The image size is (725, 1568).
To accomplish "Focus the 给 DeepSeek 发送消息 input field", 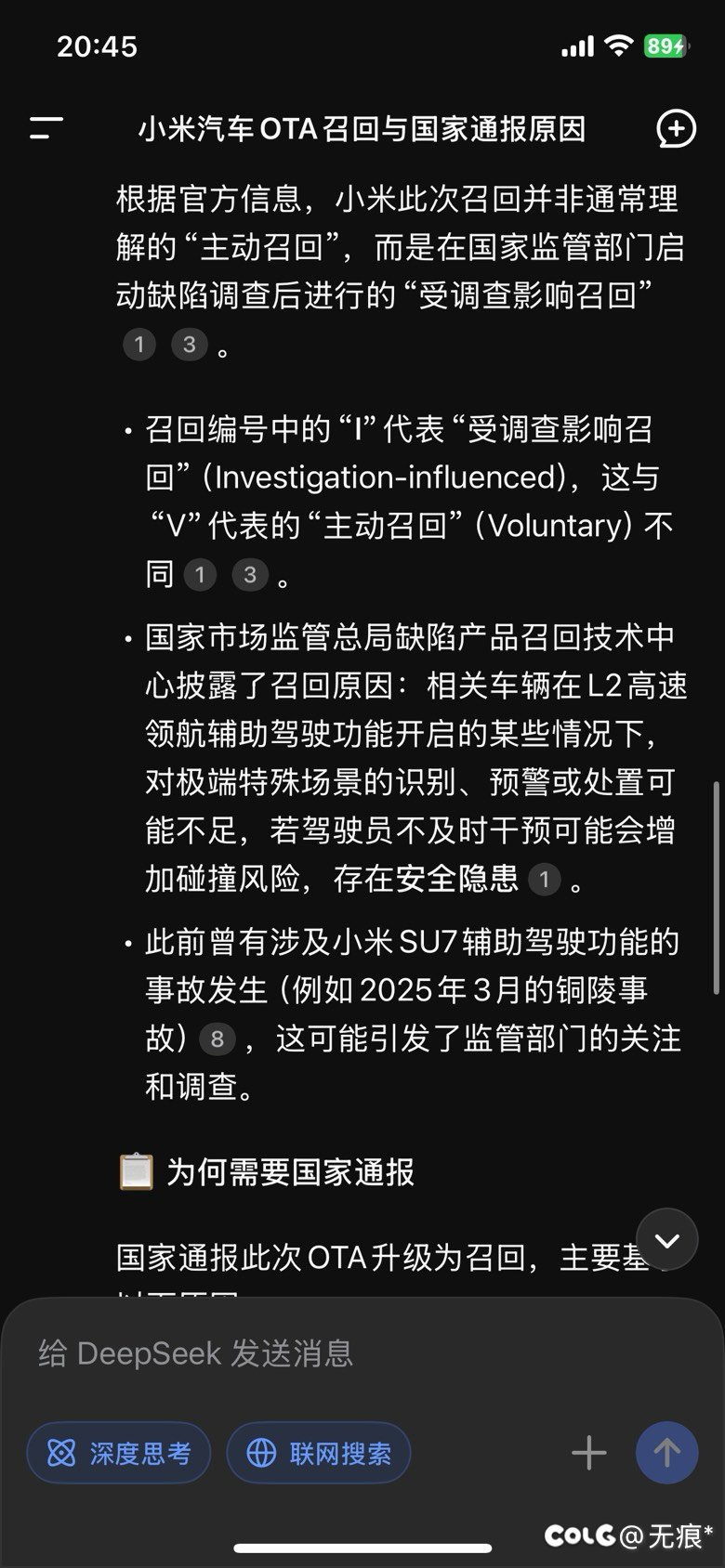I will (362, 1352).
